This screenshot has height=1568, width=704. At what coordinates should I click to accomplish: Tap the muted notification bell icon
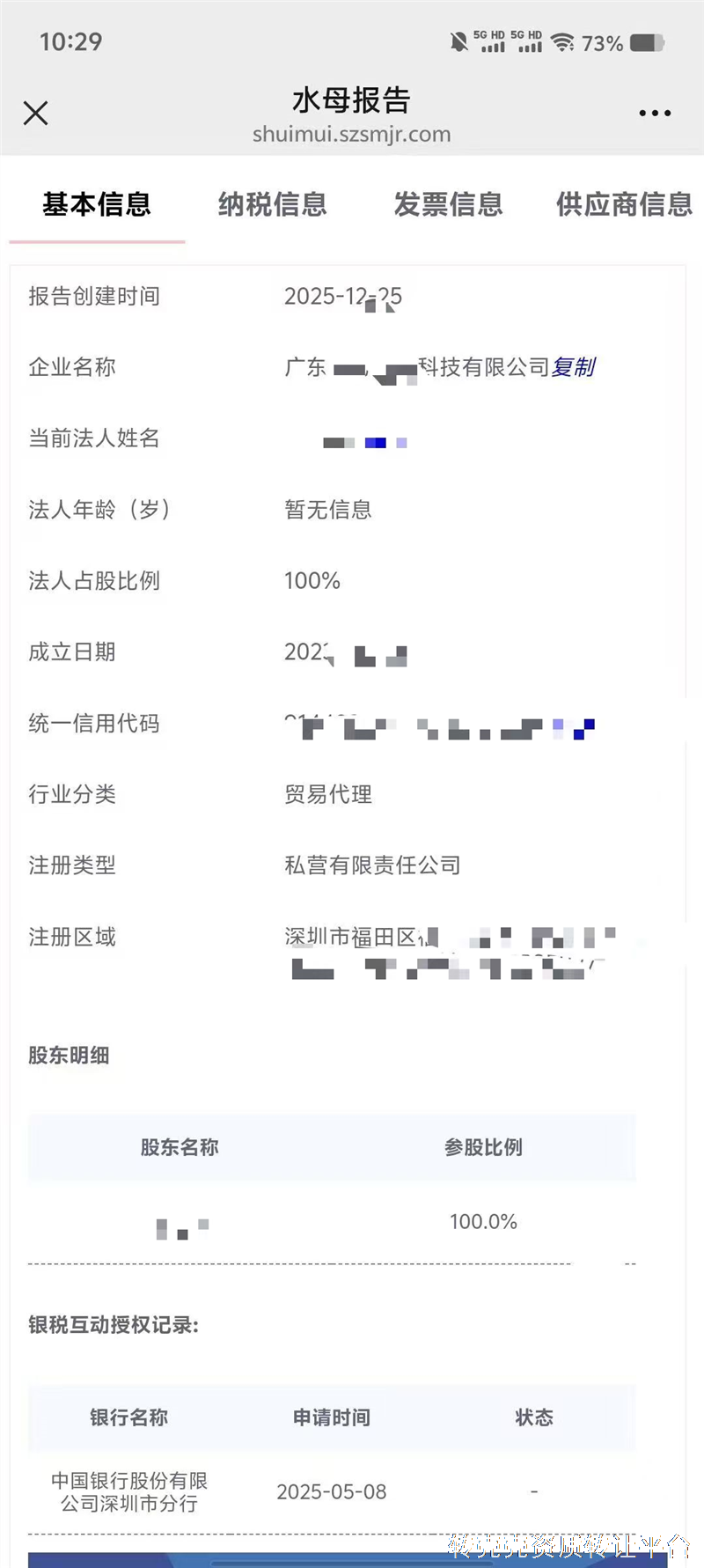458,41
